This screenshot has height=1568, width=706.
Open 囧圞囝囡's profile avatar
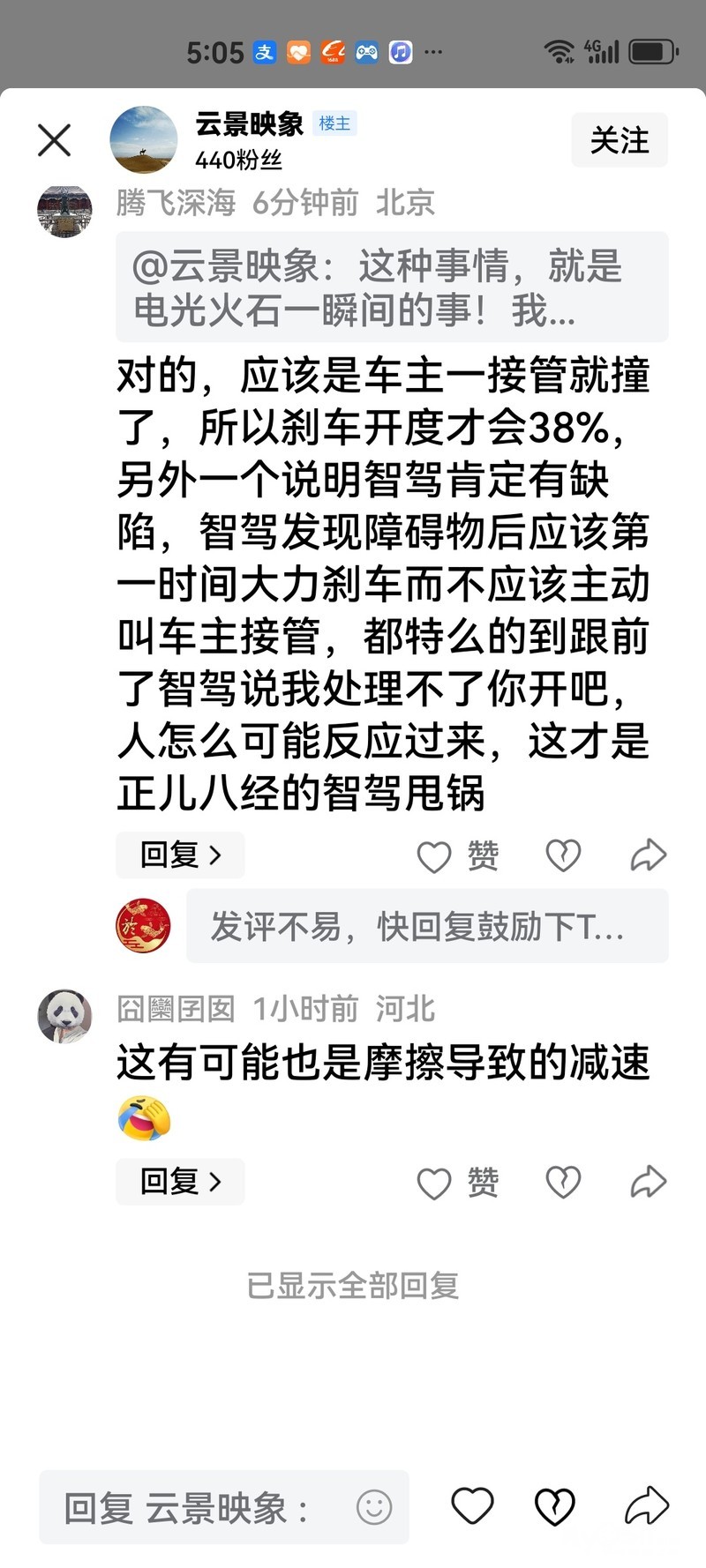(x=64, y=1016)
